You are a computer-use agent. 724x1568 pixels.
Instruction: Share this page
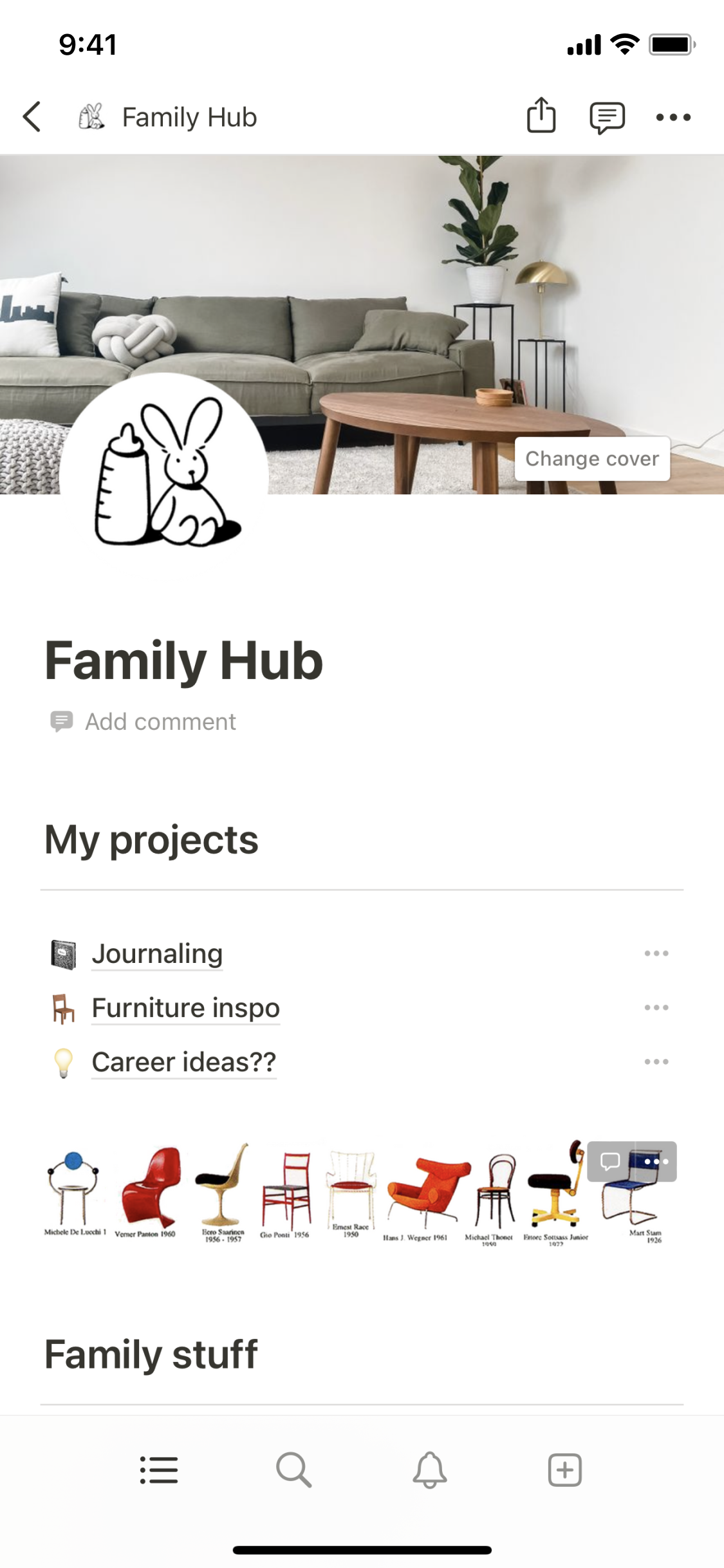point(541,116)
